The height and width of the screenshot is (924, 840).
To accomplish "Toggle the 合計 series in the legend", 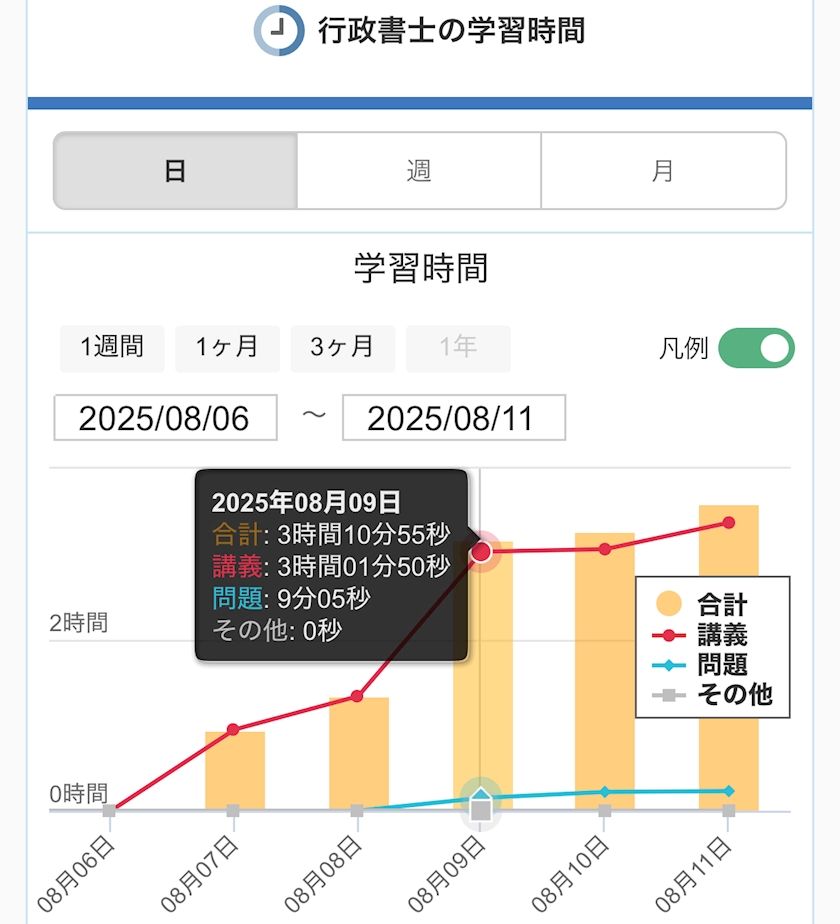I will (x=711, y=604).
